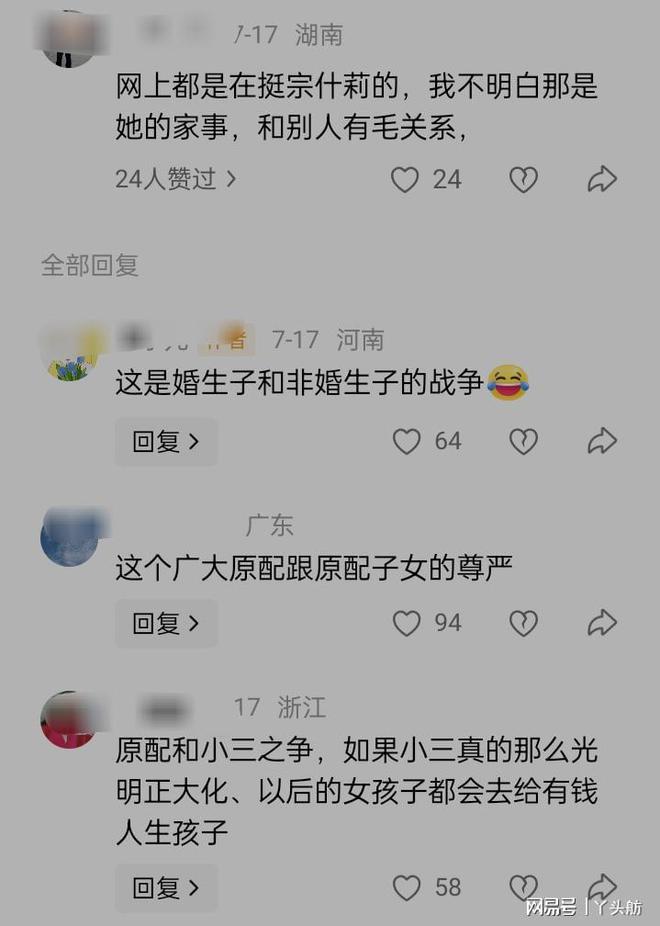The image size is (660, 926).
Task: Reply to the 河南 comment about 婚生子
Action: 165,441
